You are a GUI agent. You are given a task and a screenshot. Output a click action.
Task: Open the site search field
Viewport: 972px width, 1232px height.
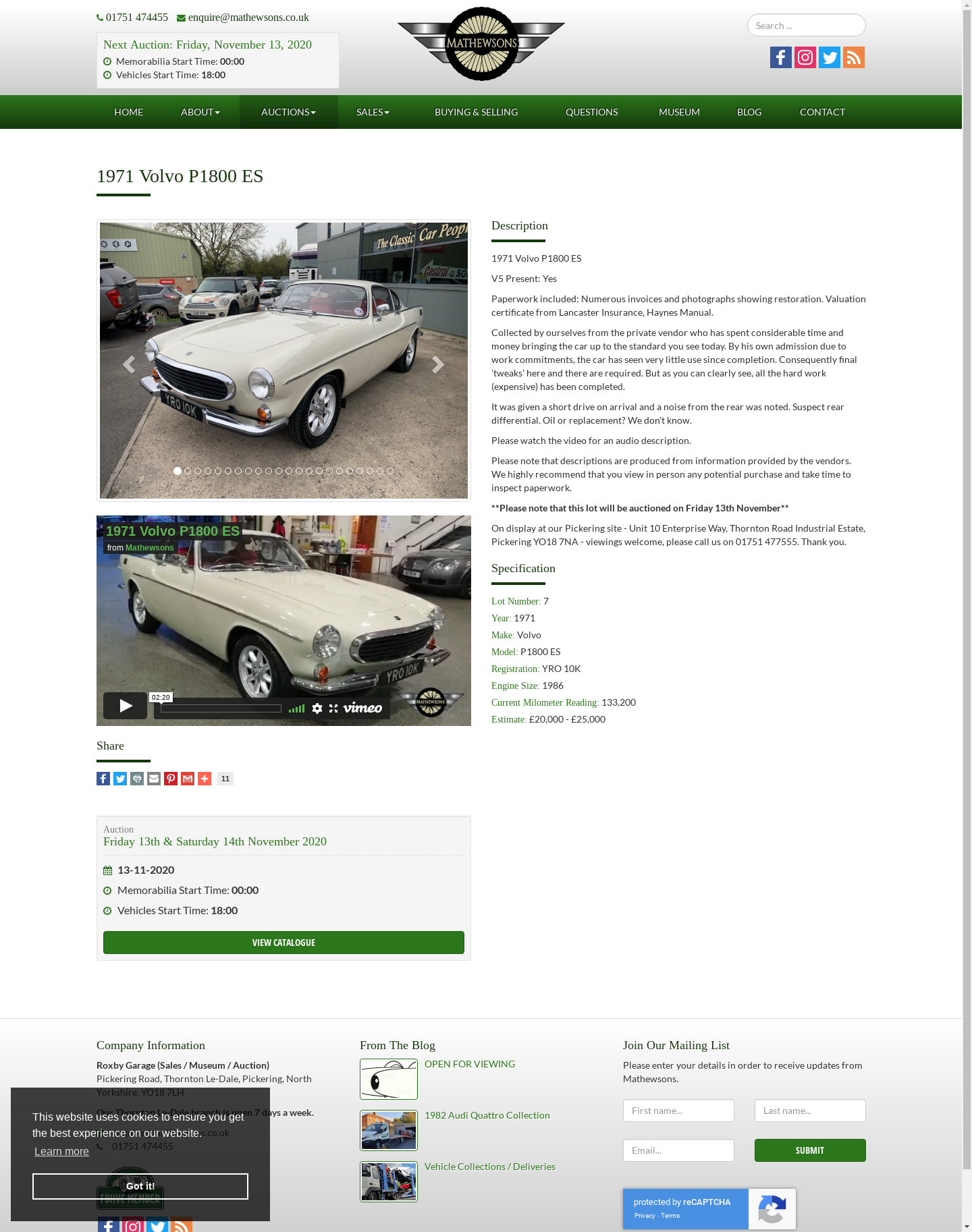tap(806, 26)
